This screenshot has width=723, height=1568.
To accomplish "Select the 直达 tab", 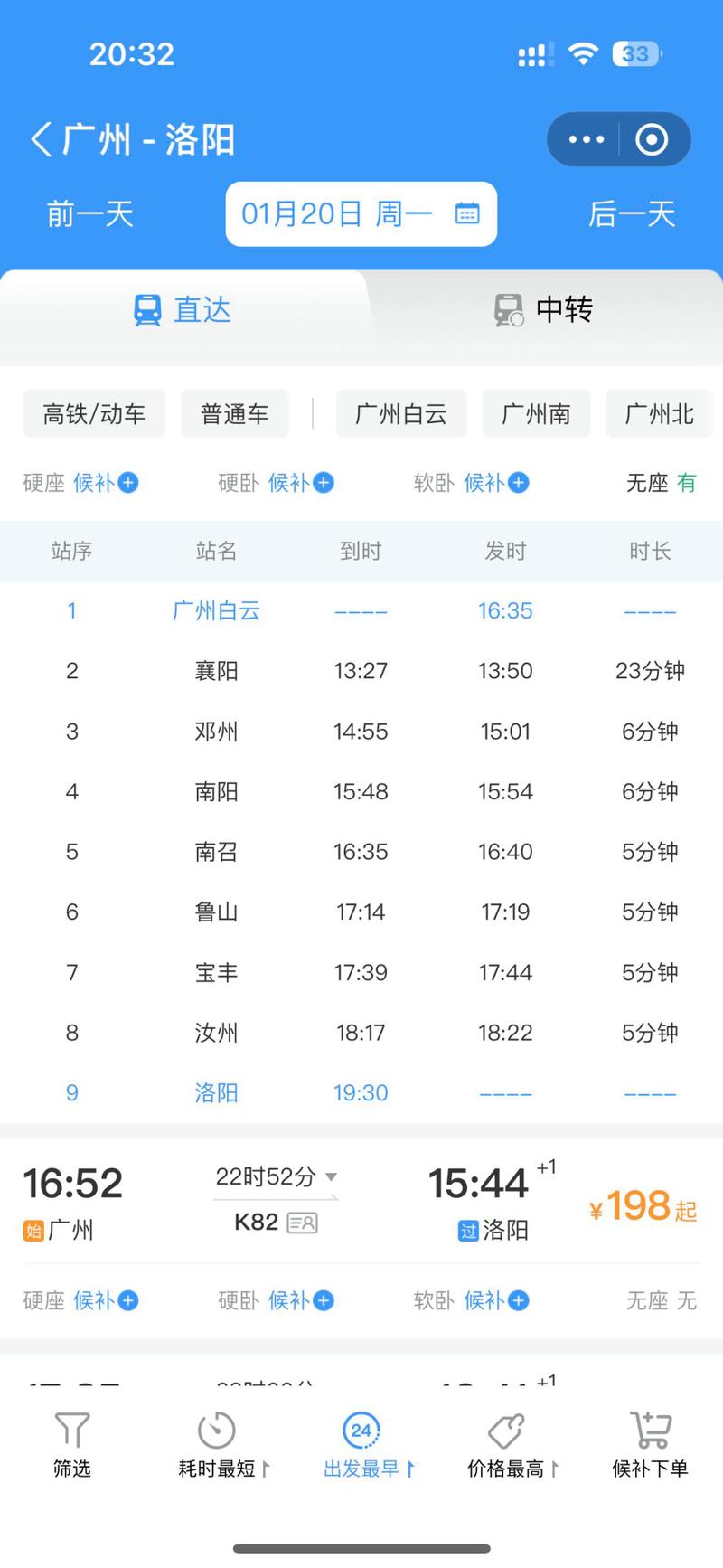I will coord(183,310).
